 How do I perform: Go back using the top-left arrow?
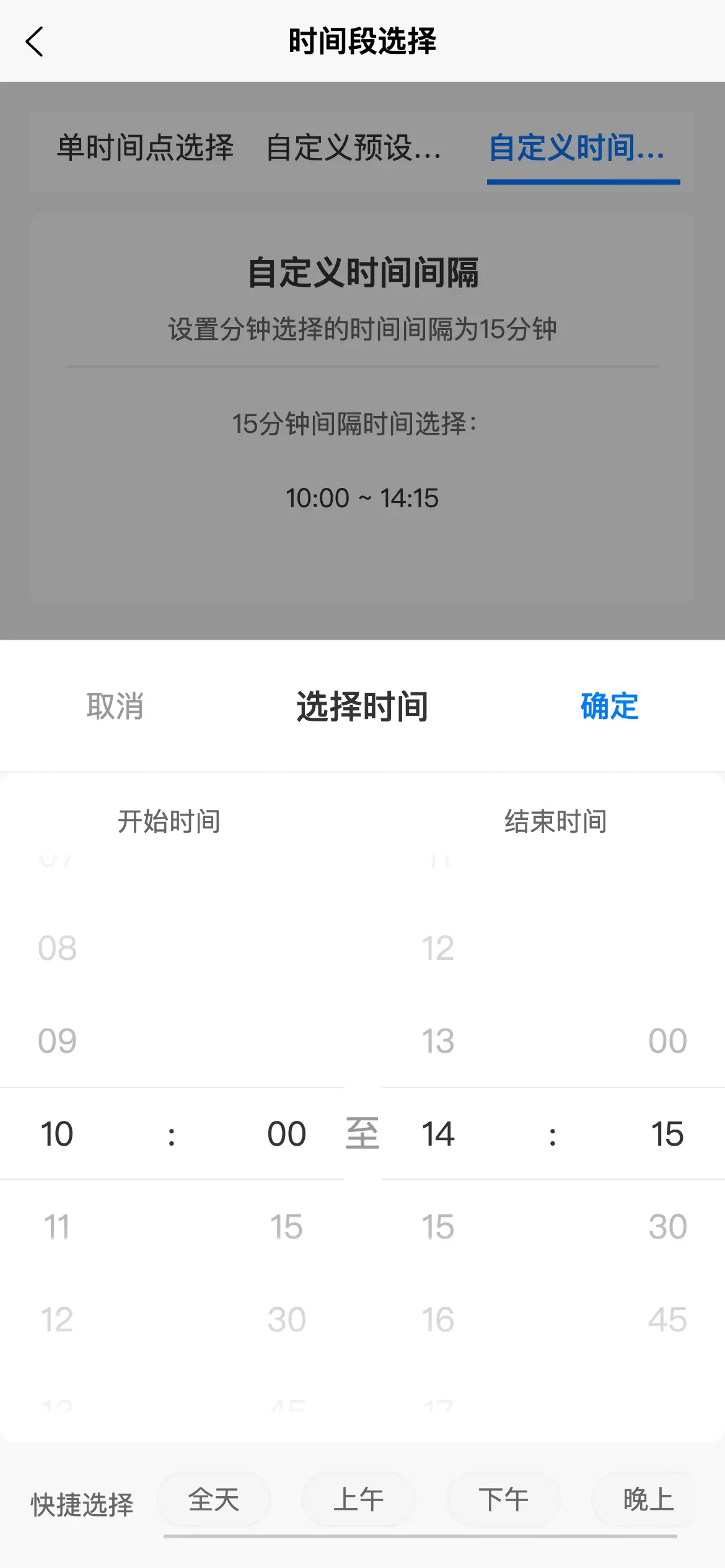pos(35,41)
